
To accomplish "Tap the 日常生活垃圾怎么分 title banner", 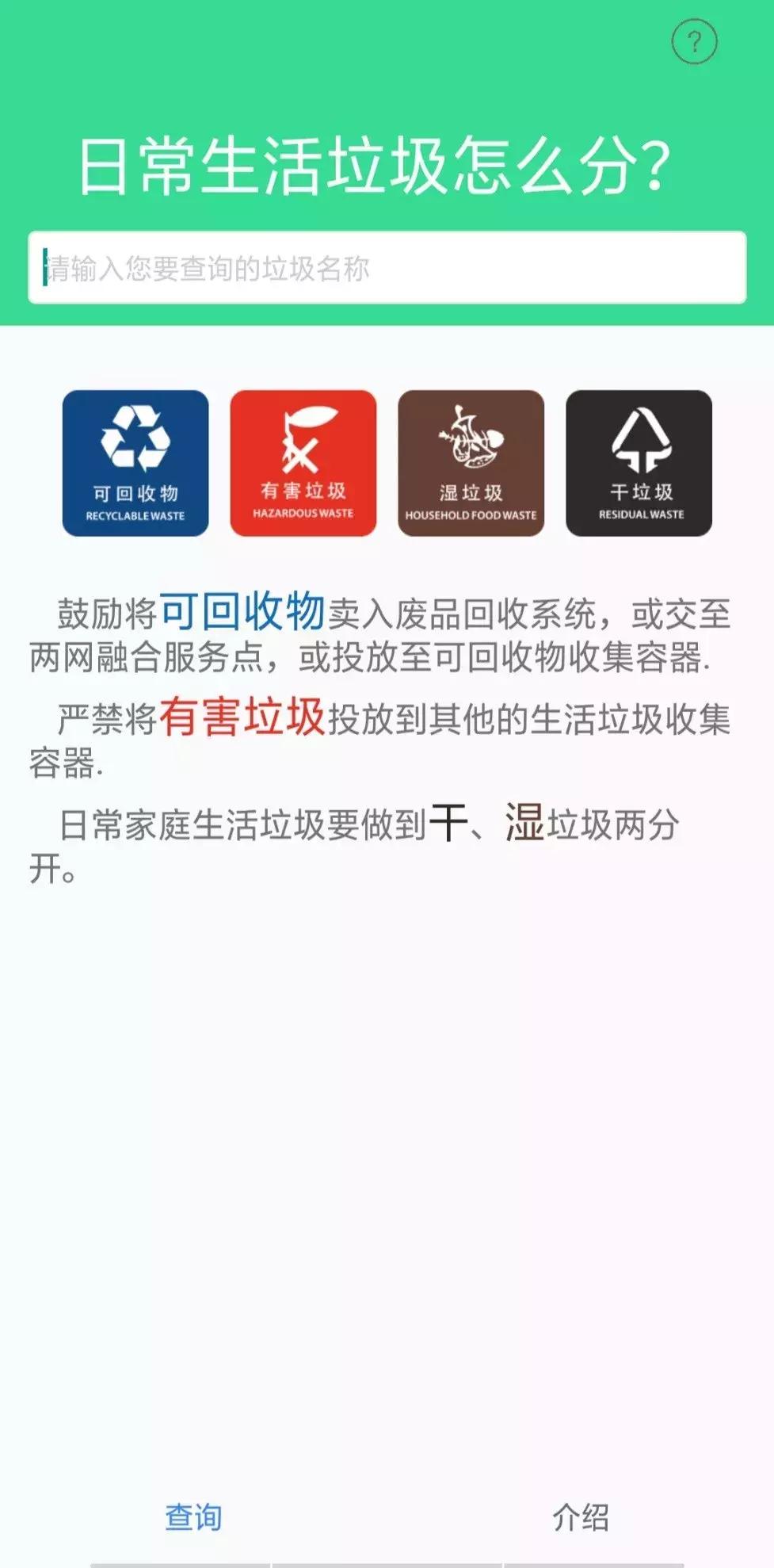I will tap(387, 163).
